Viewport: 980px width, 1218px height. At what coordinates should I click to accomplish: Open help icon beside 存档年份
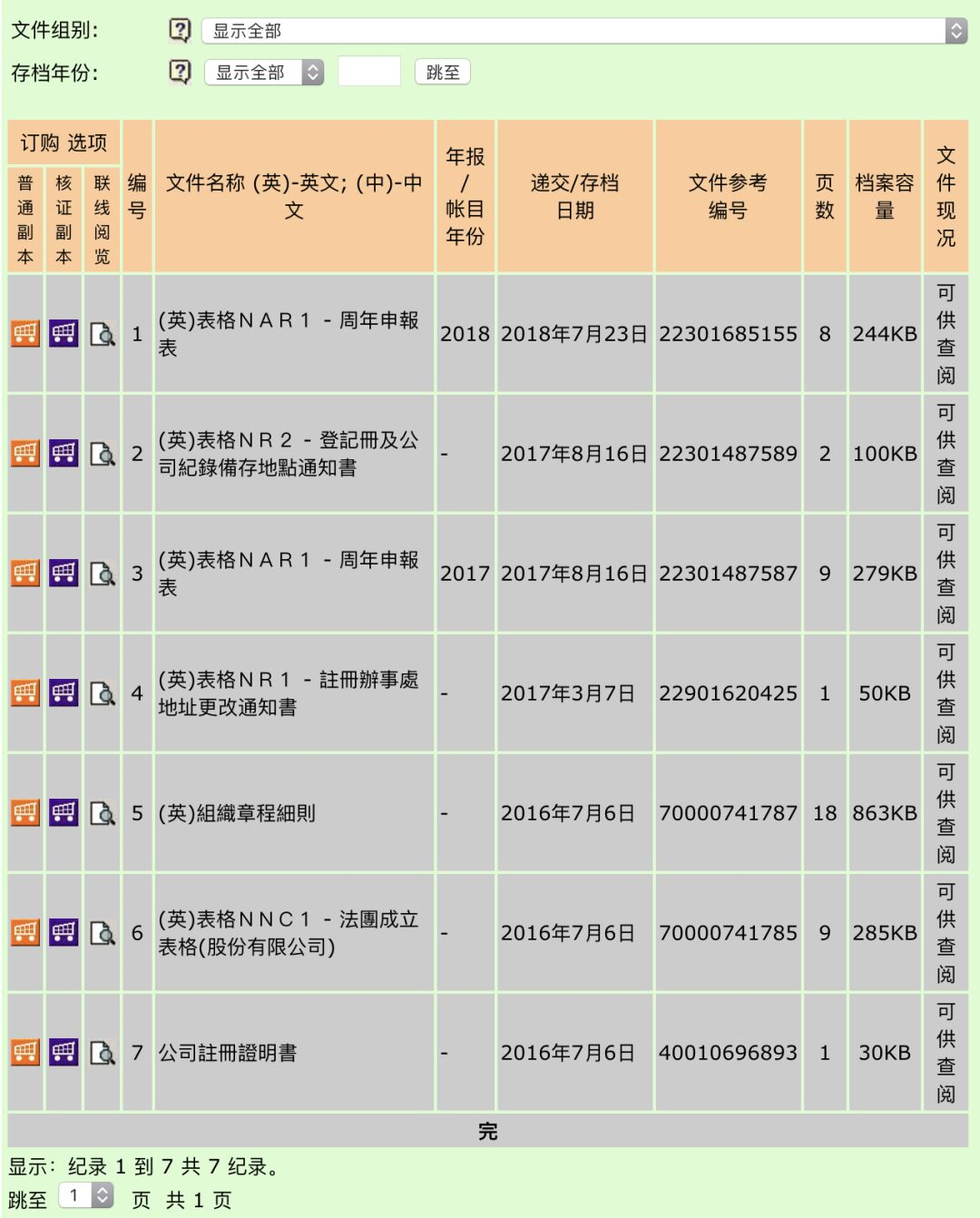pos(181,72)
